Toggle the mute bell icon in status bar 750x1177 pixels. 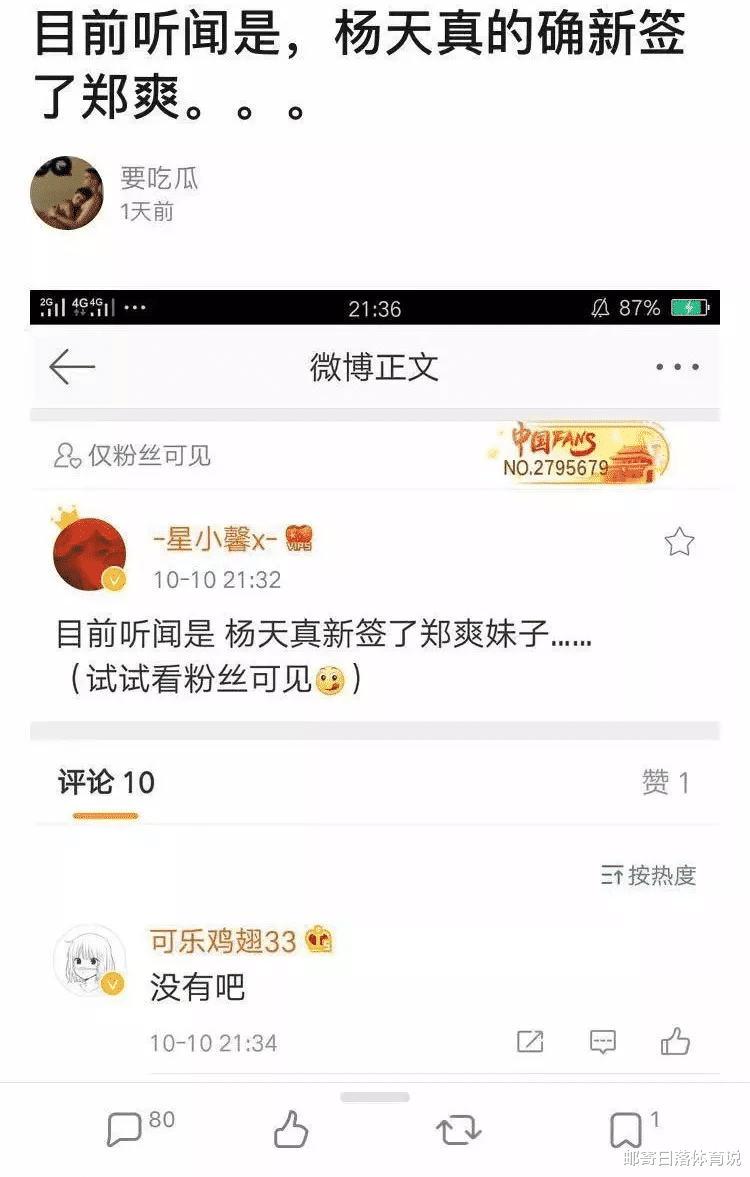[x=598, y=309]
